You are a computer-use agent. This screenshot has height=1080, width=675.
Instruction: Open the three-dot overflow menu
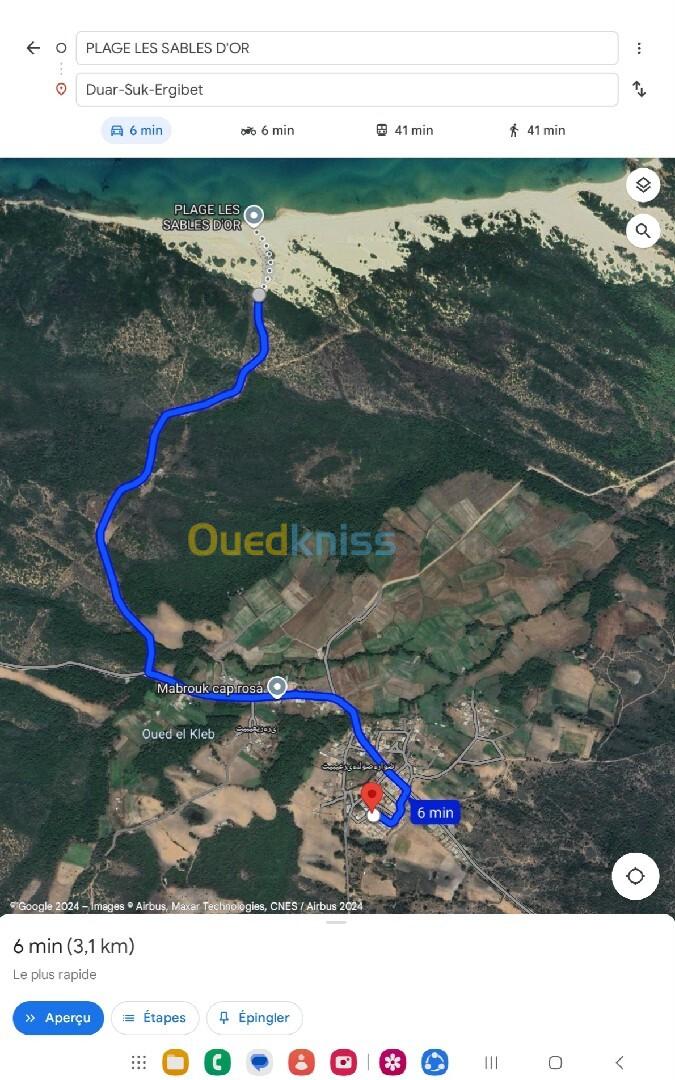[x=639, y=48]
